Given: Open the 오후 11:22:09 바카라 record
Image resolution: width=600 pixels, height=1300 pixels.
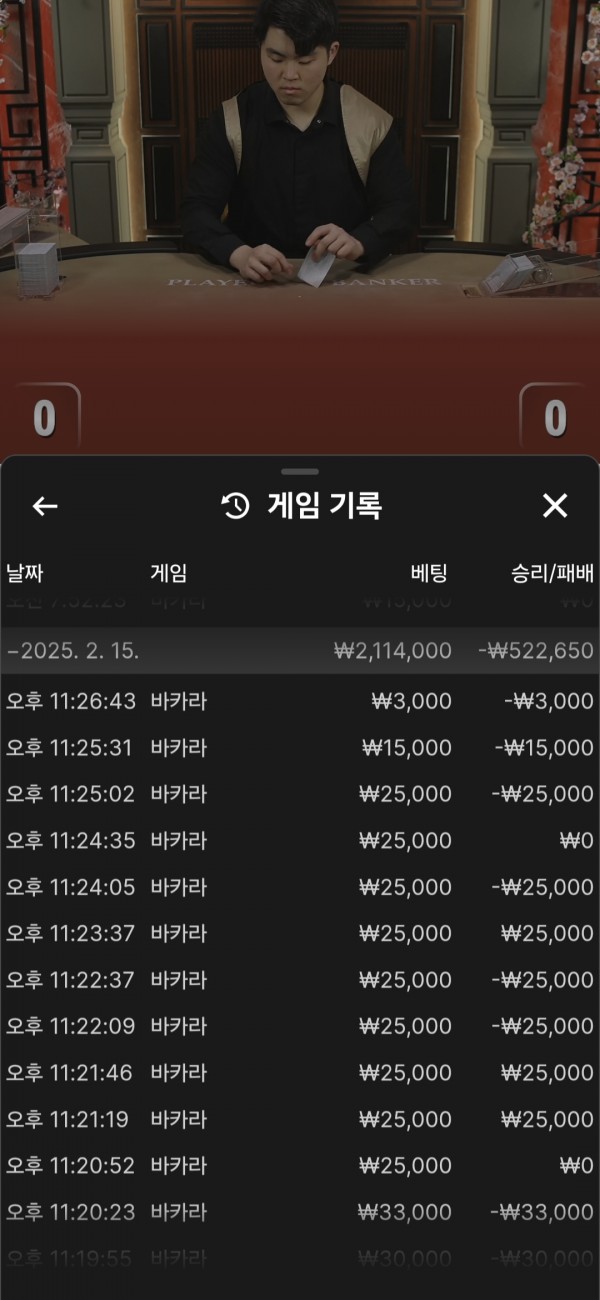Looking at the screenshot, I should (x=300, y=1026).
